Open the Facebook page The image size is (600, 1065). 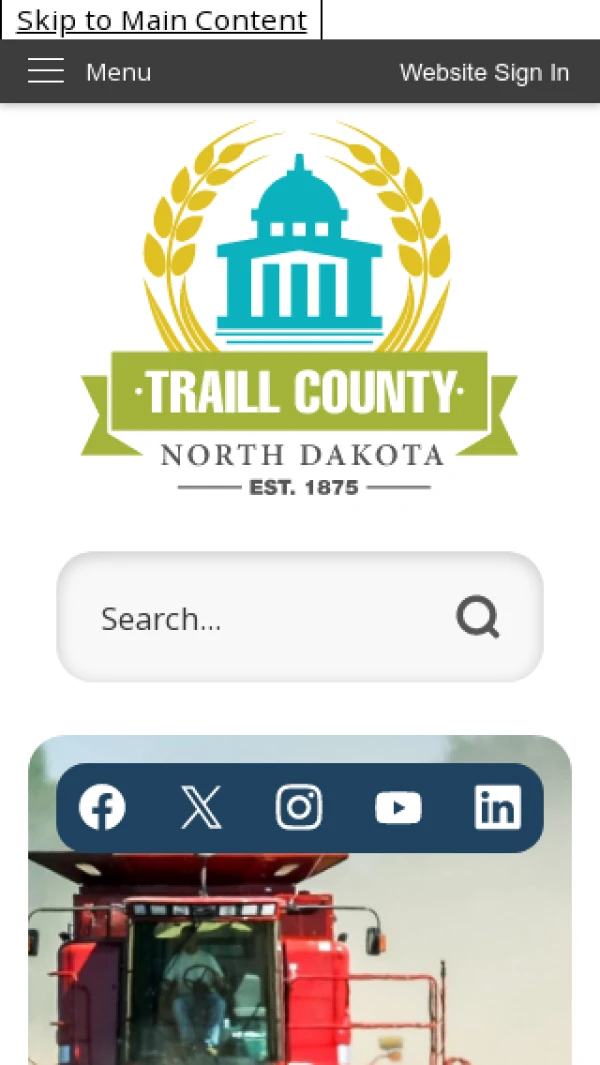[x=102, y=807]
